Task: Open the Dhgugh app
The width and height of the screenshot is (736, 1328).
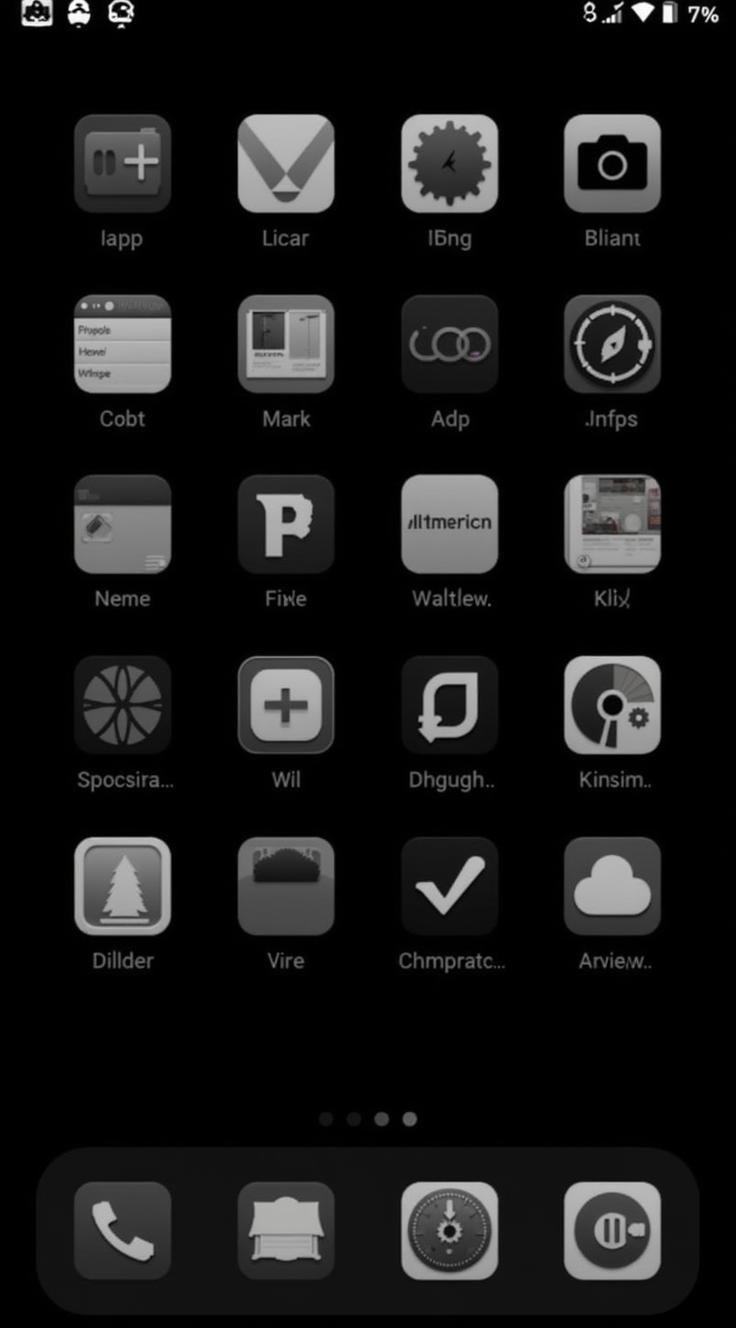Action: (x=449, y=704)
